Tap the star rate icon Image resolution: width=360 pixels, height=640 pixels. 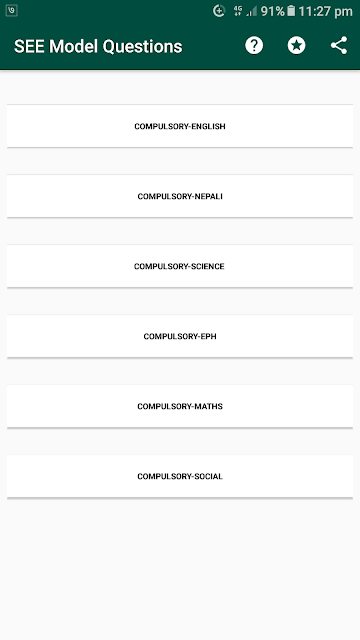coord(296,46)
